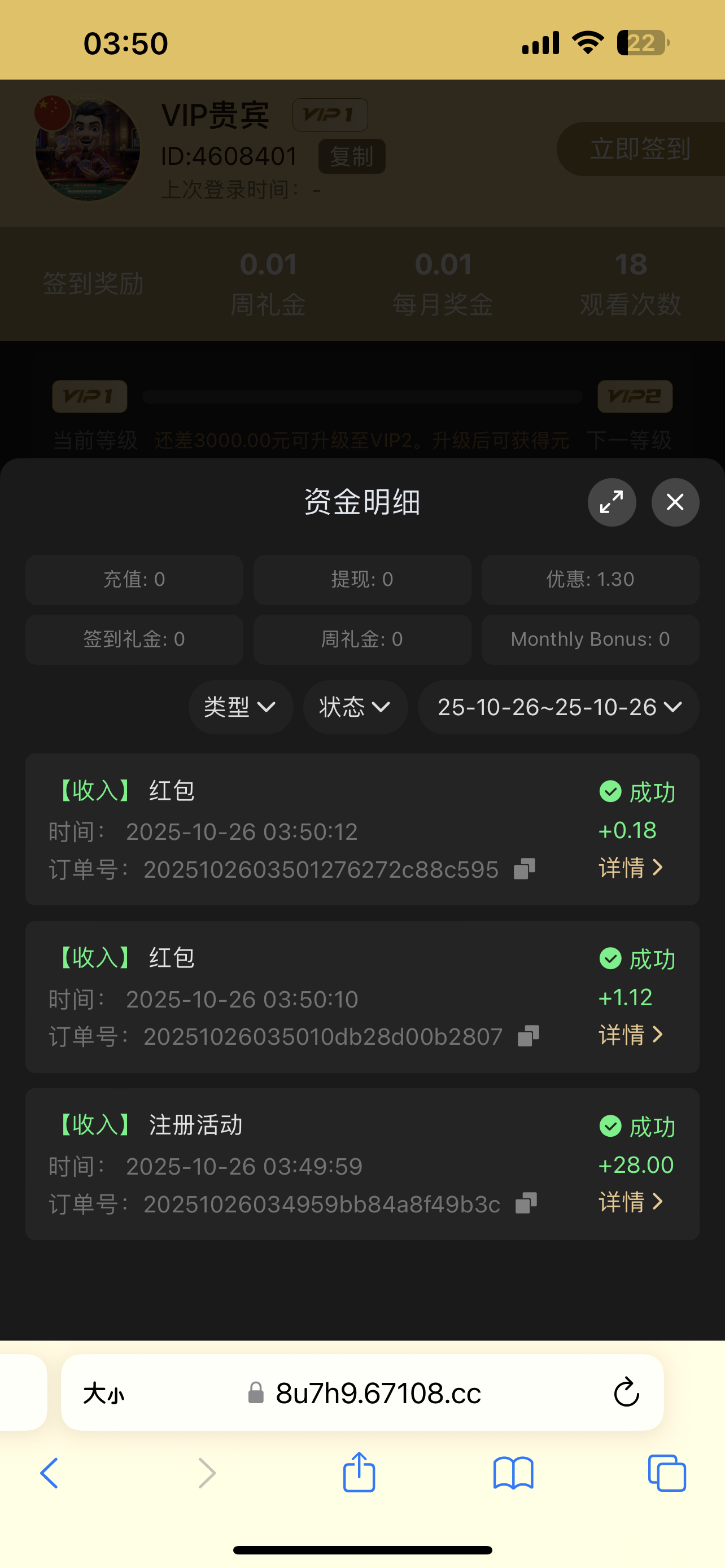Show all Safari tabs
Image resolution: width=725 pixels, height=1568 pixels.
pos(667,1474)
